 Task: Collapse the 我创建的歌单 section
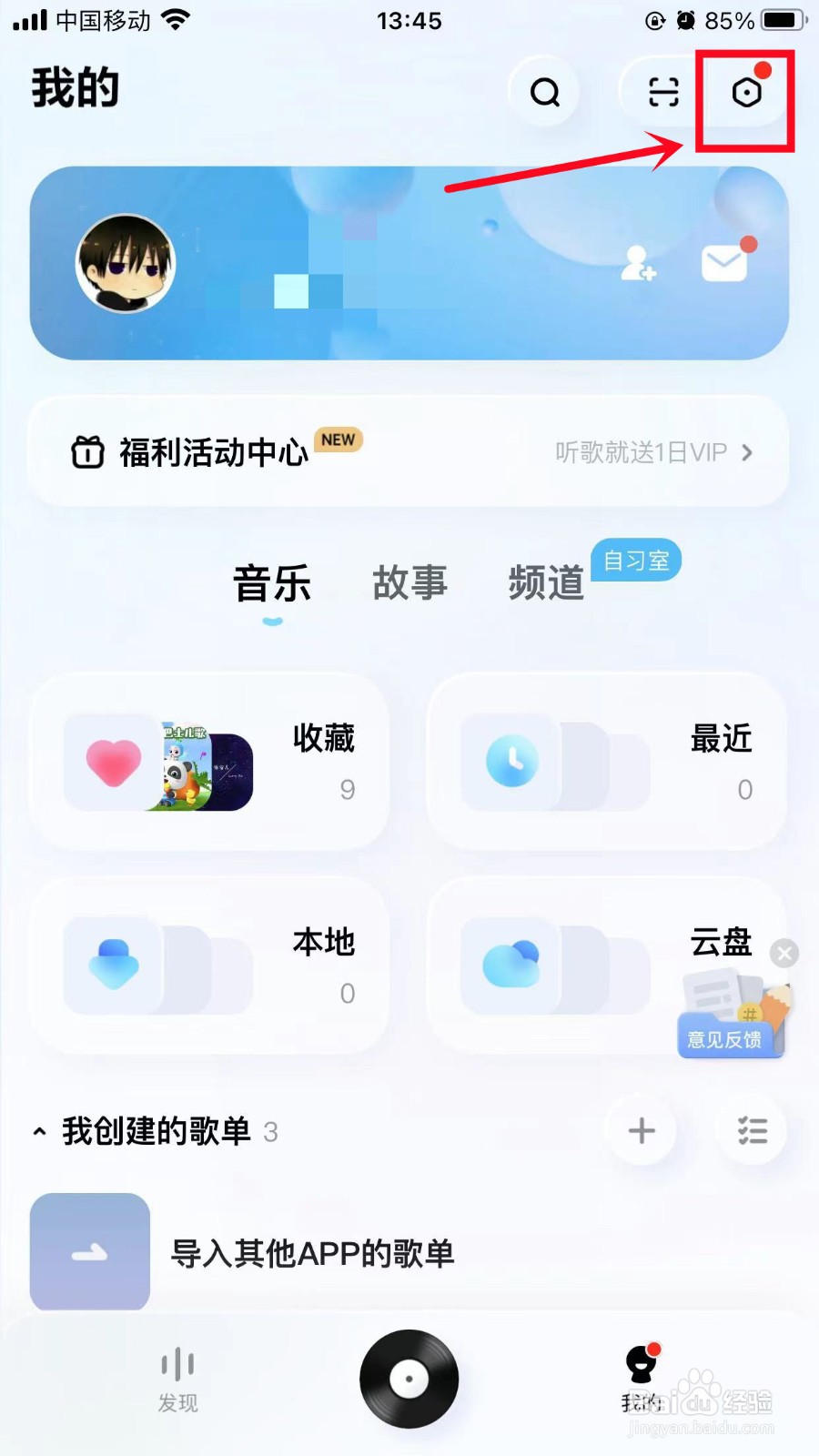(38, 1130)
